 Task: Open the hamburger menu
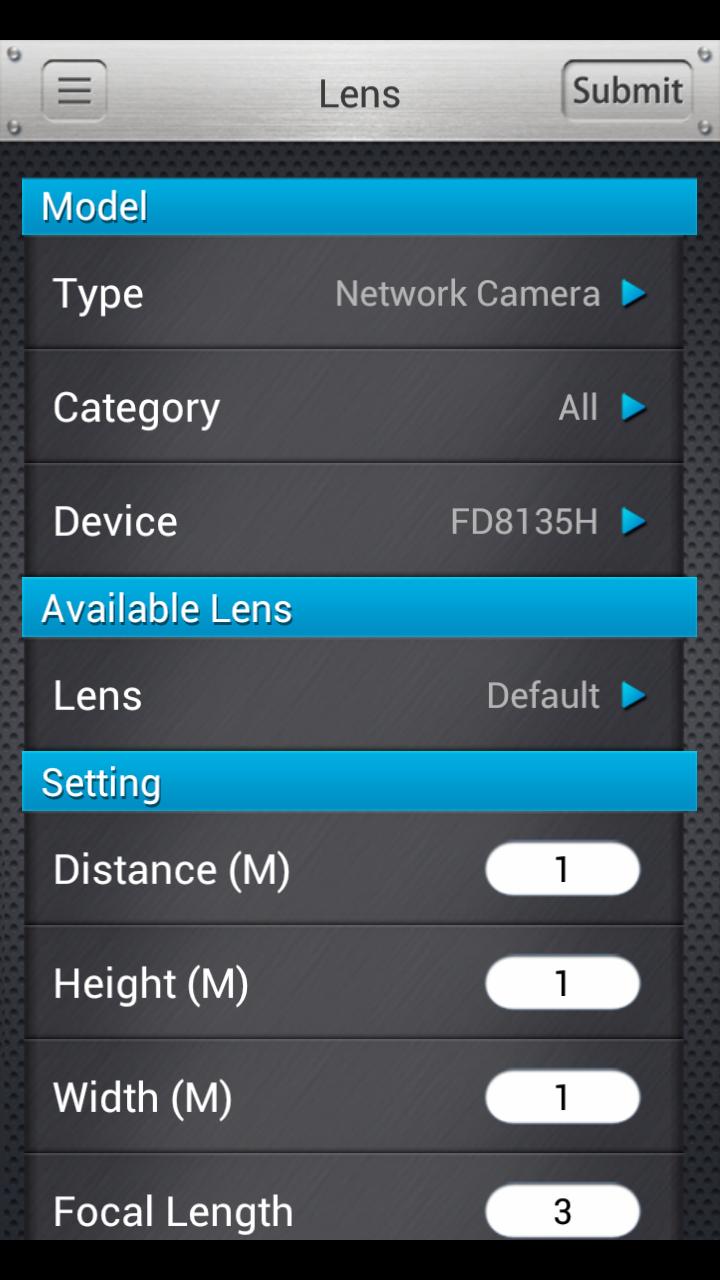(x=74, y=91)
